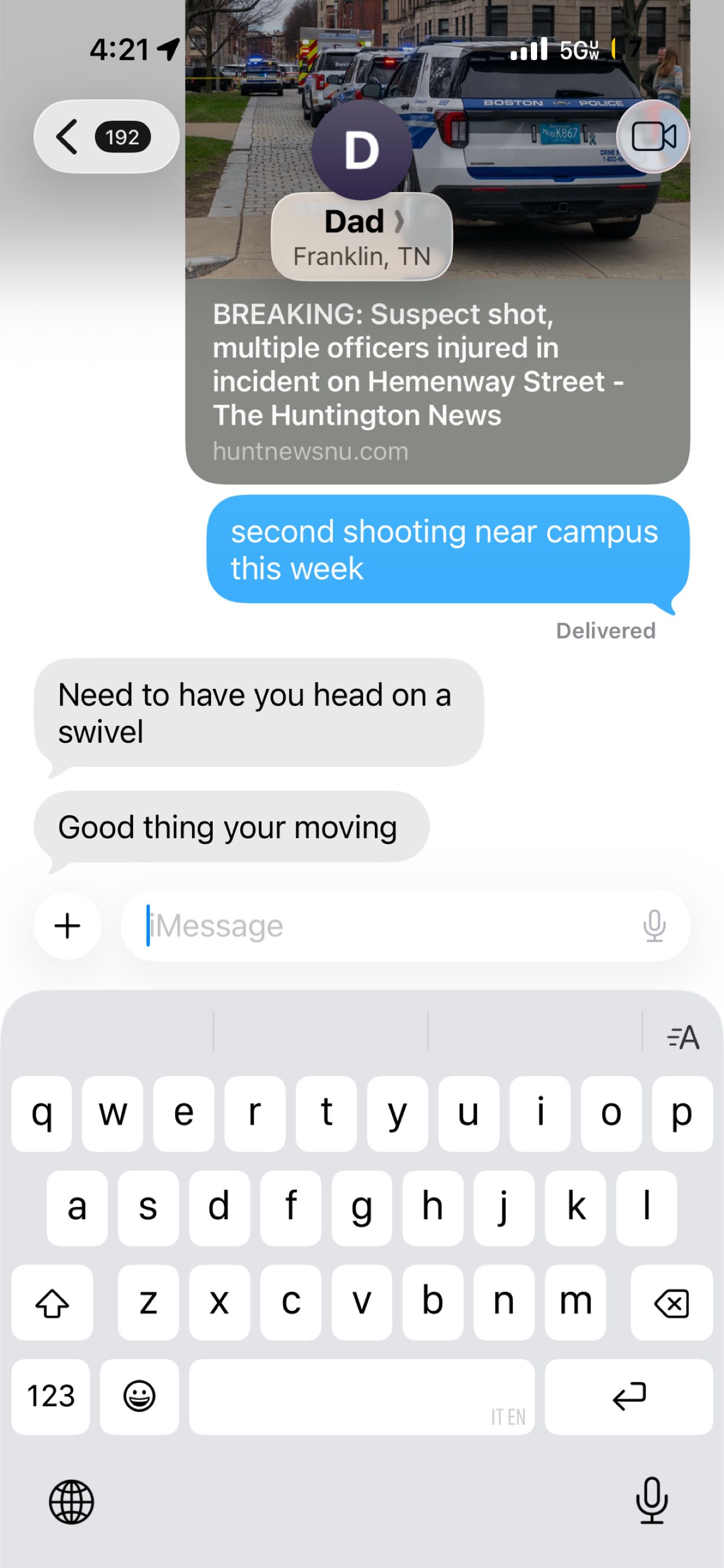The width and height of the screenshot is (724, 1568).
Task: Tap the backspace key
Action: 672,1302
